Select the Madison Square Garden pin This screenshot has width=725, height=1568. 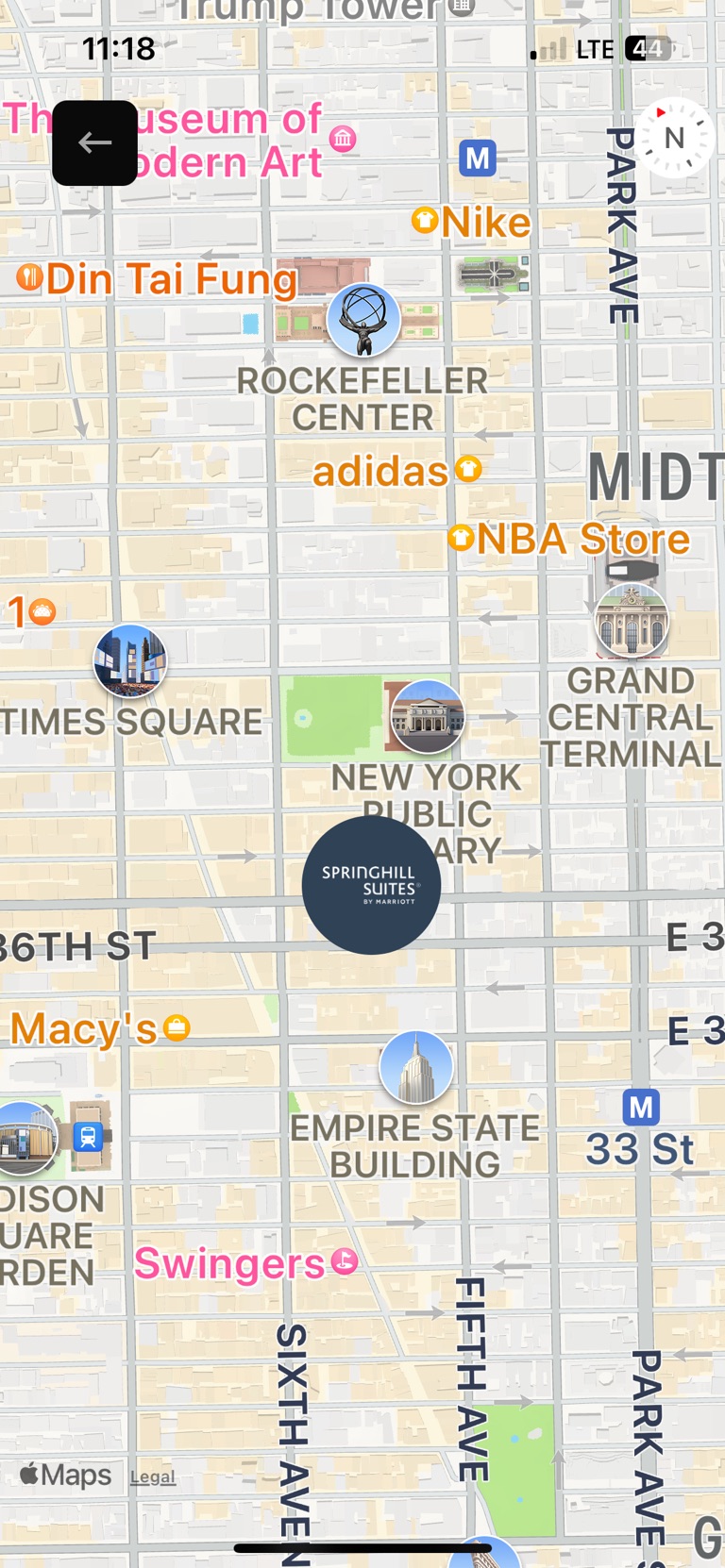coord(25,1138)
